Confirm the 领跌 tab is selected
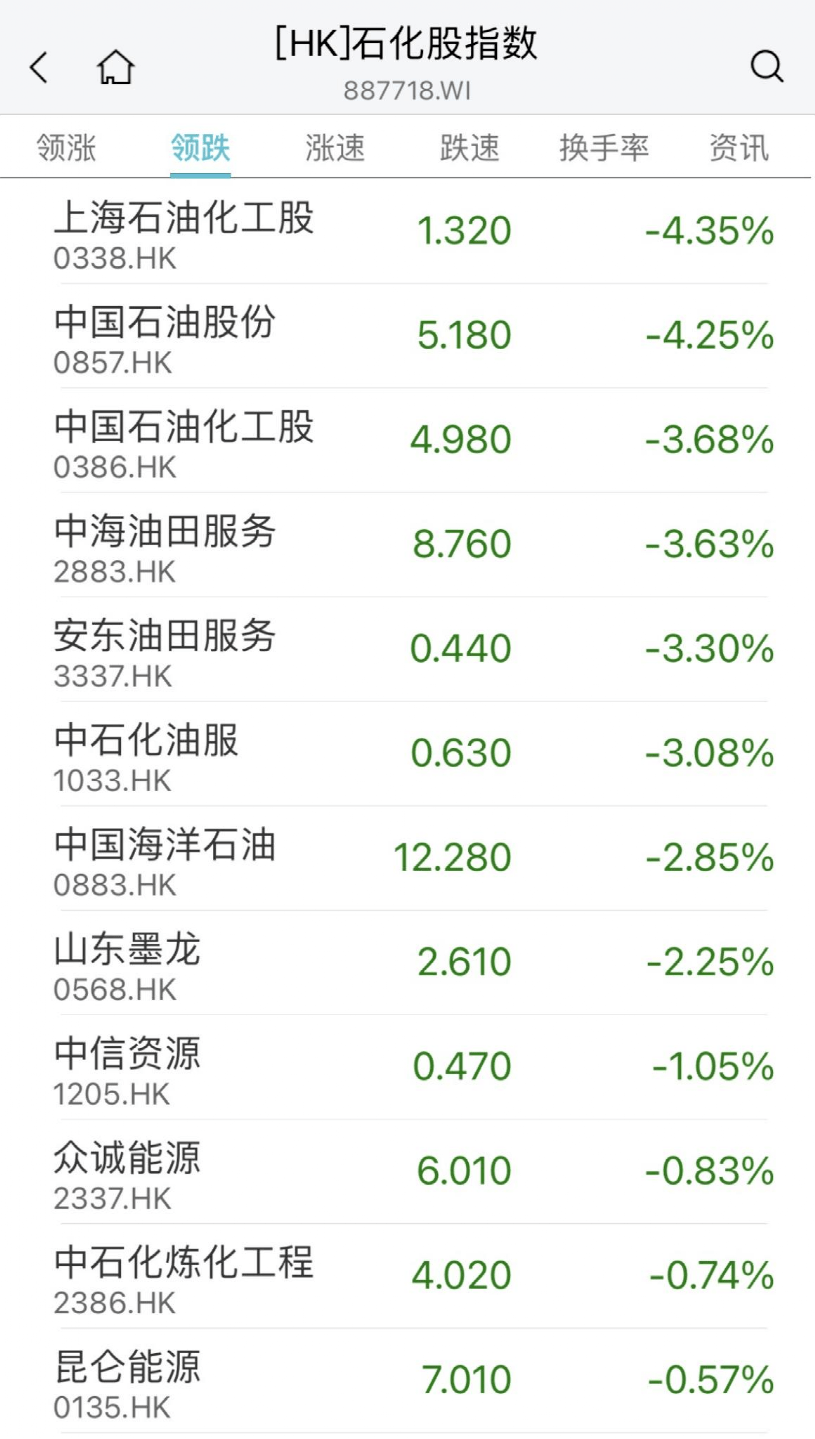Viewport: 815px width, 1439px height. pyautogui.click(x=201, y=146)
